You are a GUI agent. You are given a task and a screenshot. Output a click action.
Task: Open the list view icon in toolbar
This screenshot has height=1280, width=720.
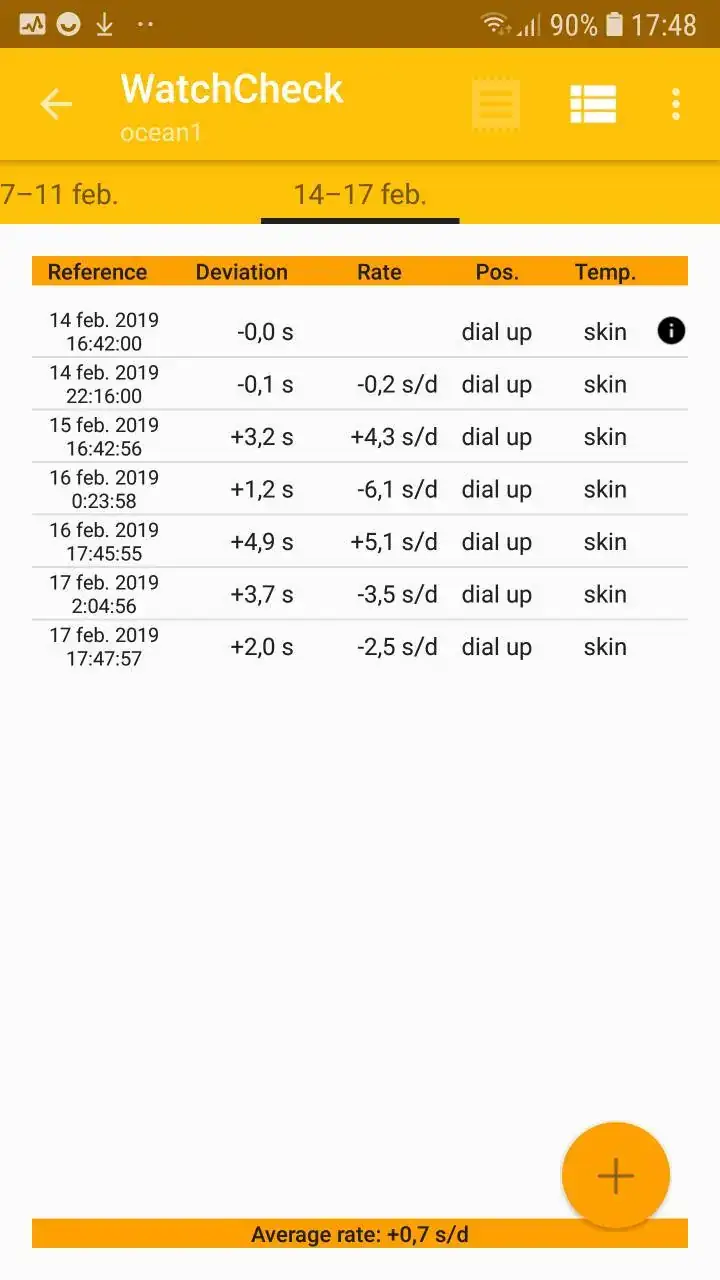point(593,104)
